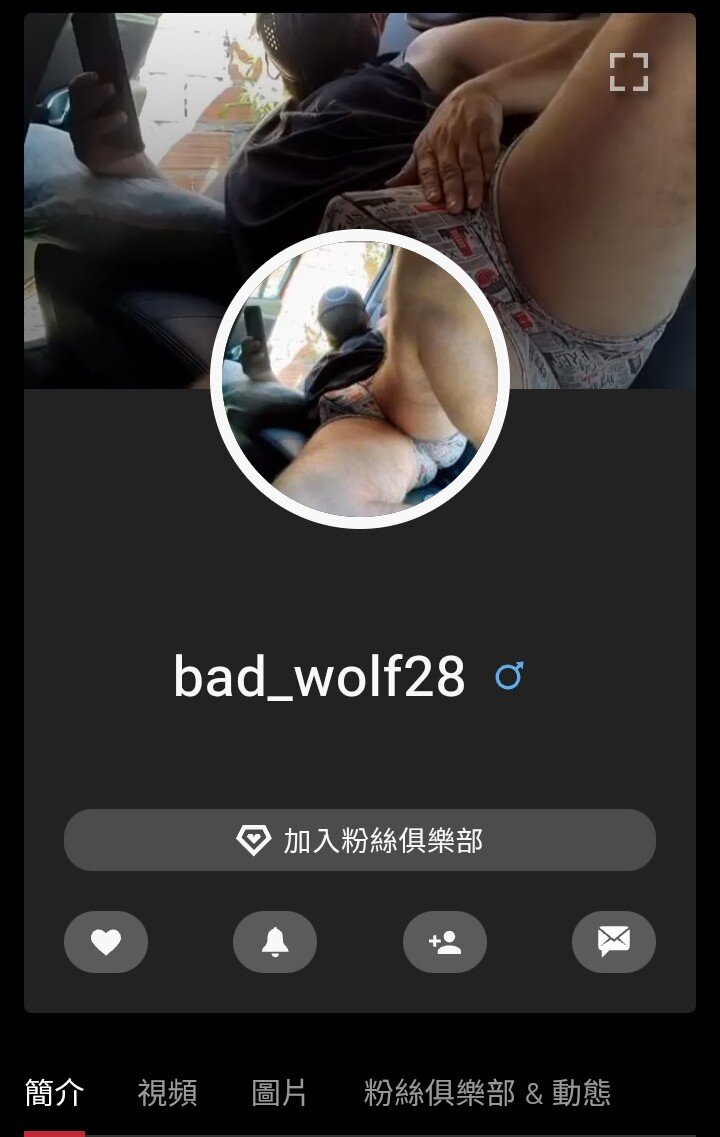Add bad_wolf28 as a friend

[x=445, y=942]
